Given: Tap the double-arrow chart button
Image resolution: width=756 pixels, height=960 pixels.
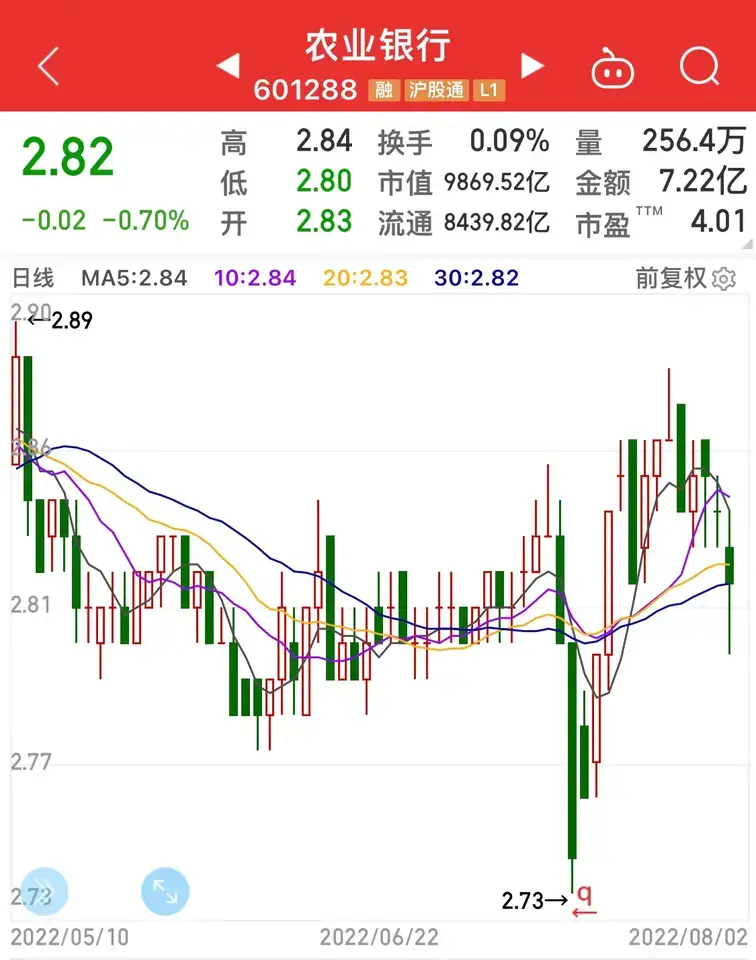Looking at the screenshot, I should click(x=44, y=891).
